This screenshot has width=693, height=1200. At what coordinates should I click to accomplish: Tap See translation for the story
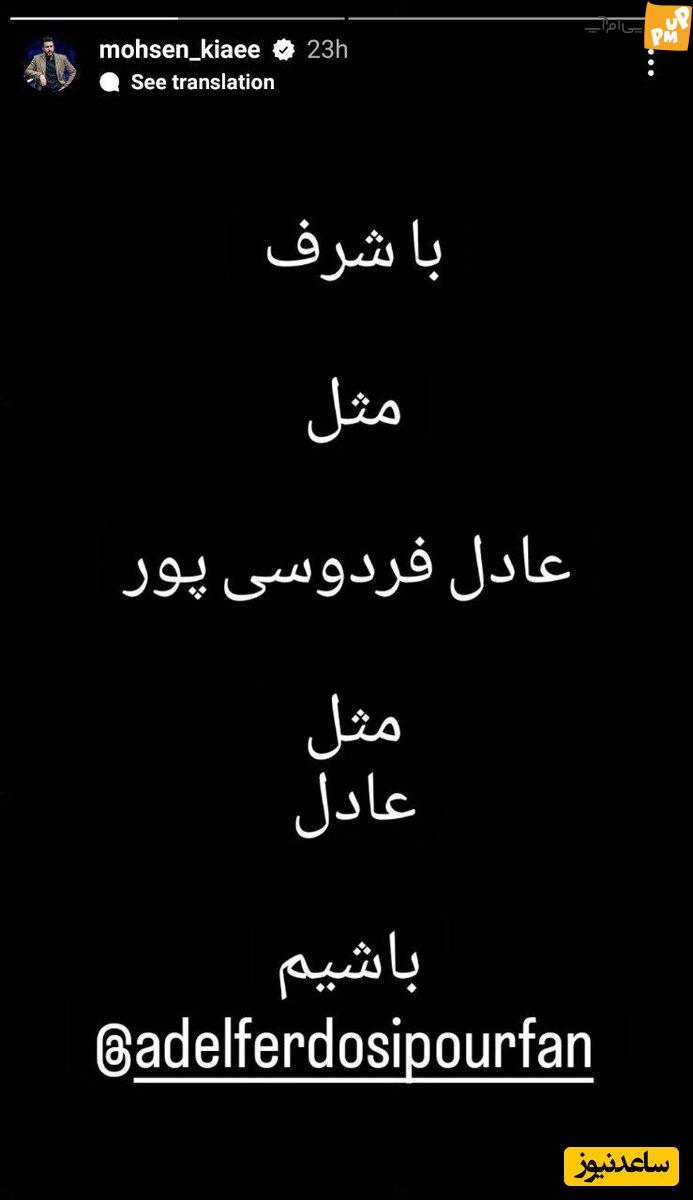202,83
